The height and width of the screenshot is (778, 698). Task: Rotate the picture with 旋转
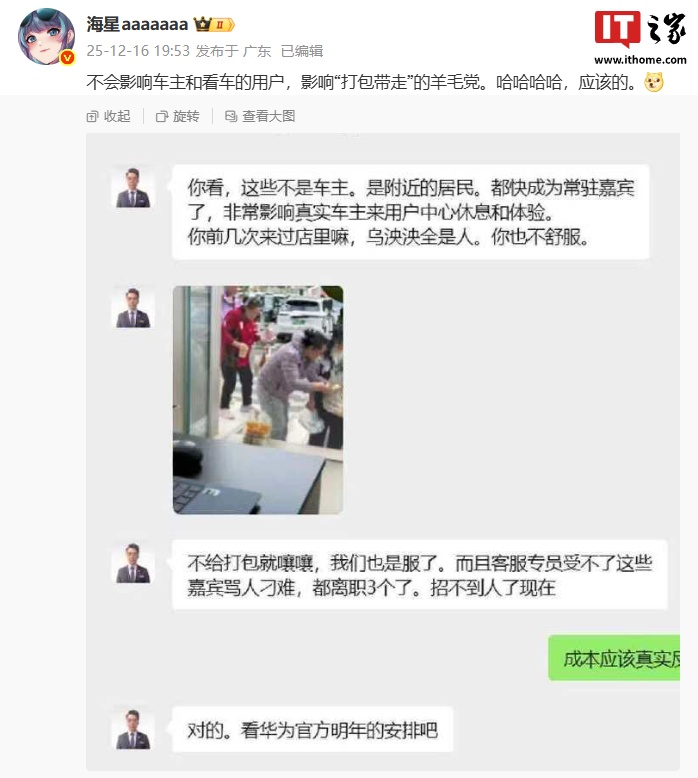click(x=177, y=117)
